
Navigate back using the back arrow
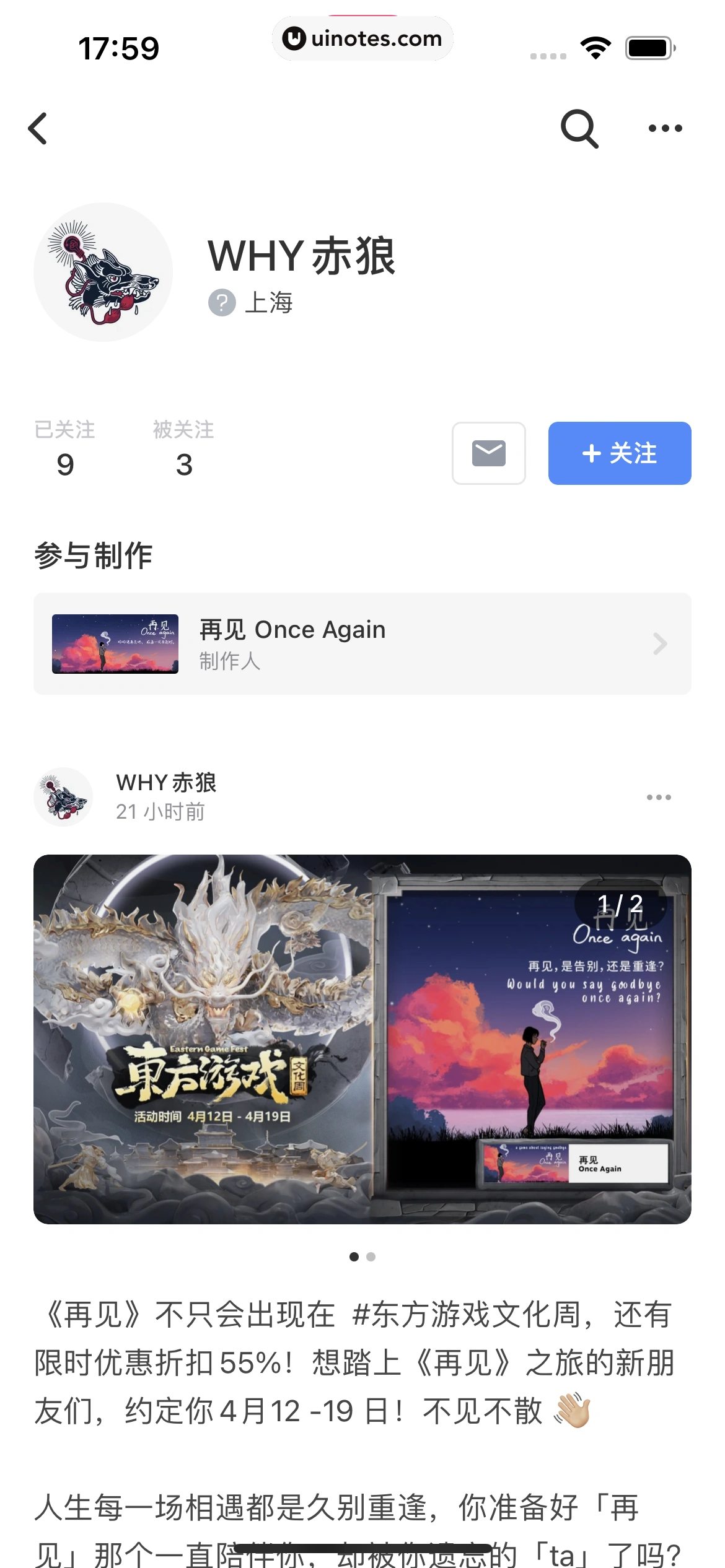click(38, 128)
